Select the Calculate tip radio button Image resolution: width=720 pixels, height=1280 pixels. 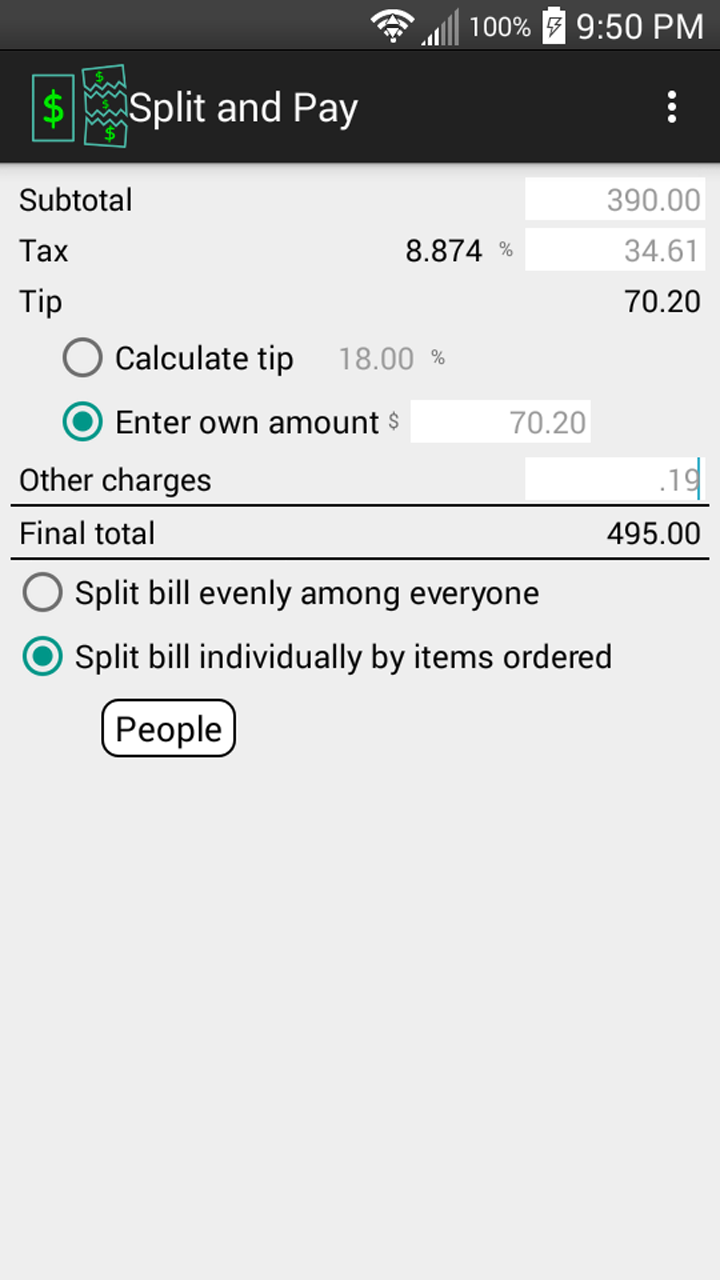point(82,357)
